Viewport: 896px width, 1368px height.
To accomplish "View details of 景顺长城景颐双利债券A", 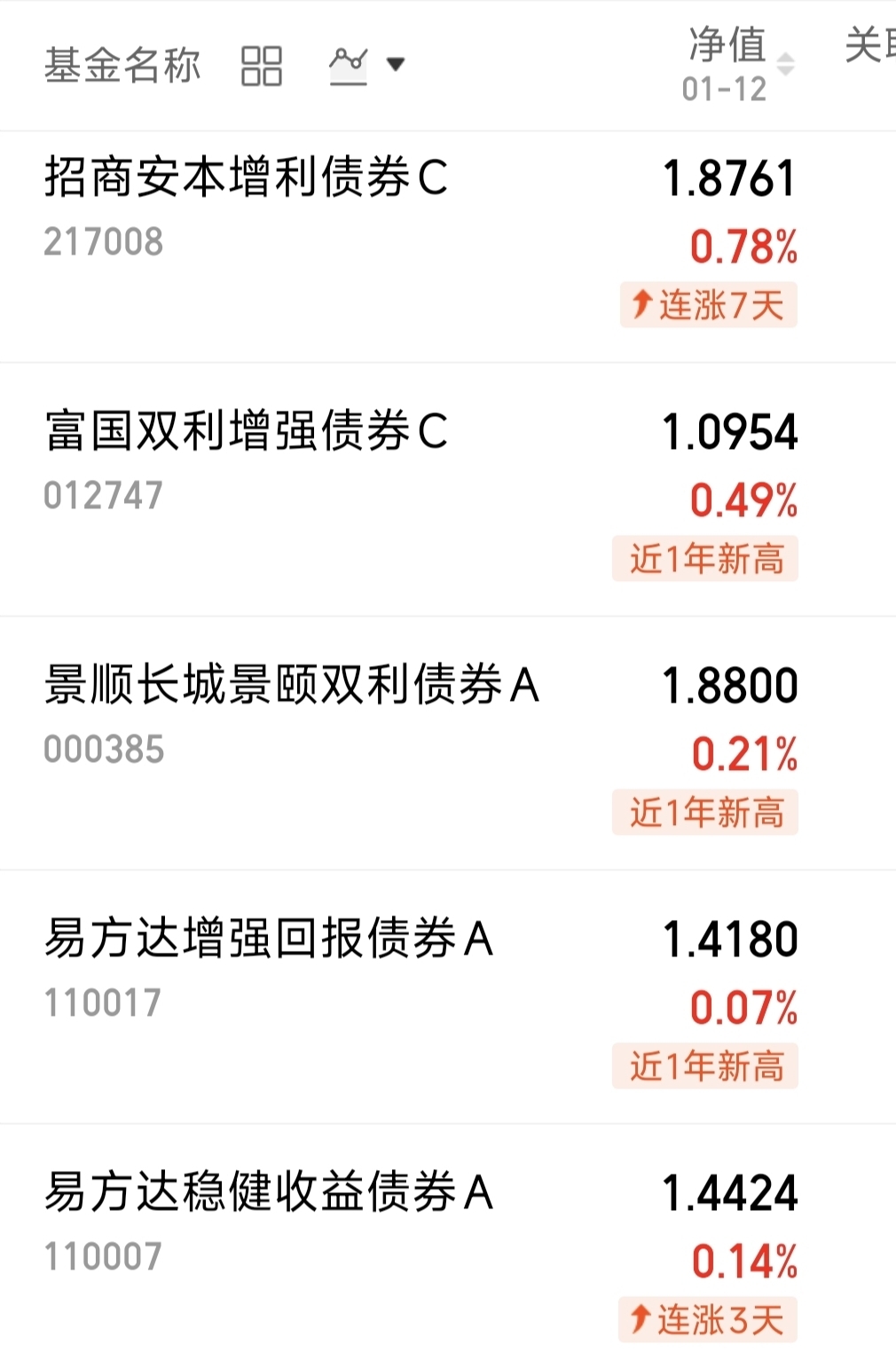I will click(291, 685).
